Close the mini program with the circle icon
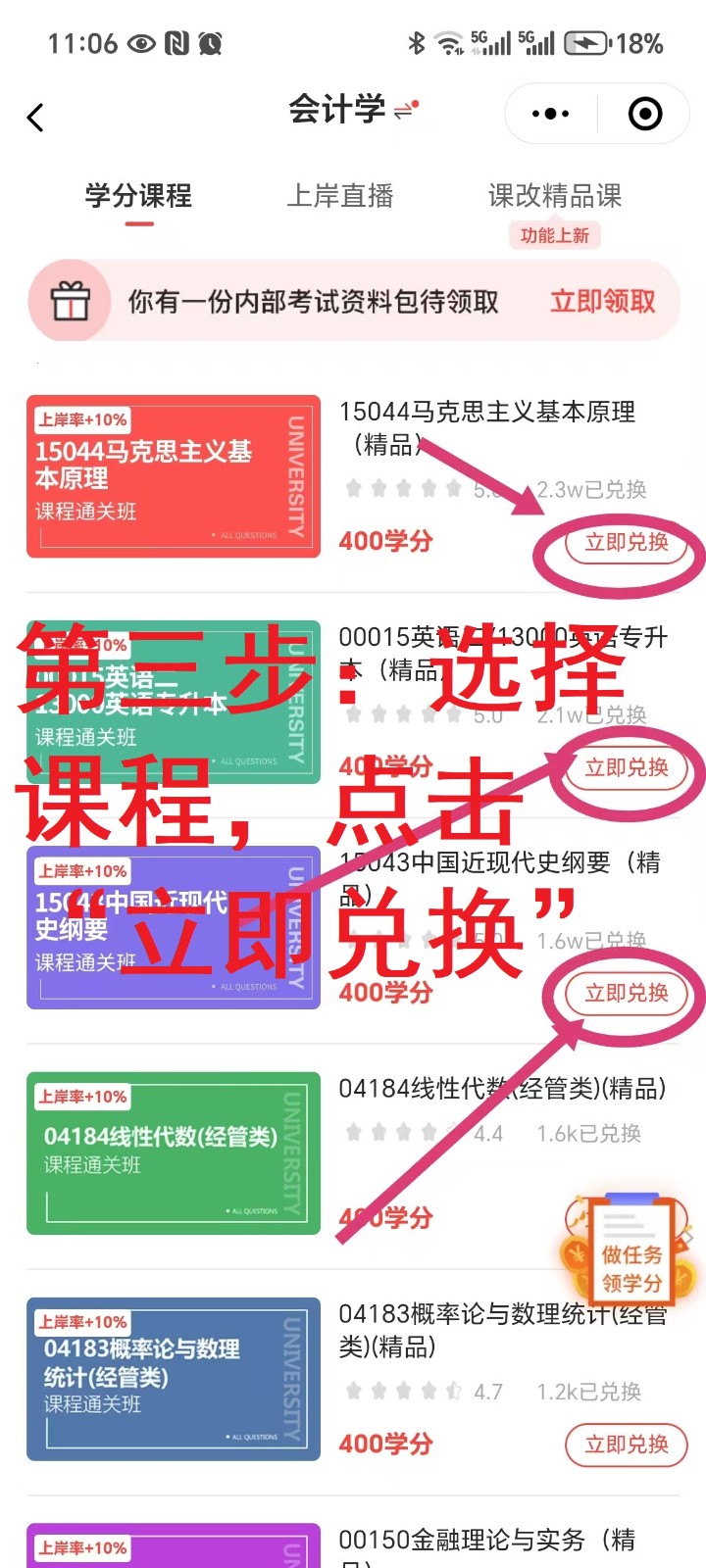The height and width of the screenshot is (1568, 706). point(644,115)
